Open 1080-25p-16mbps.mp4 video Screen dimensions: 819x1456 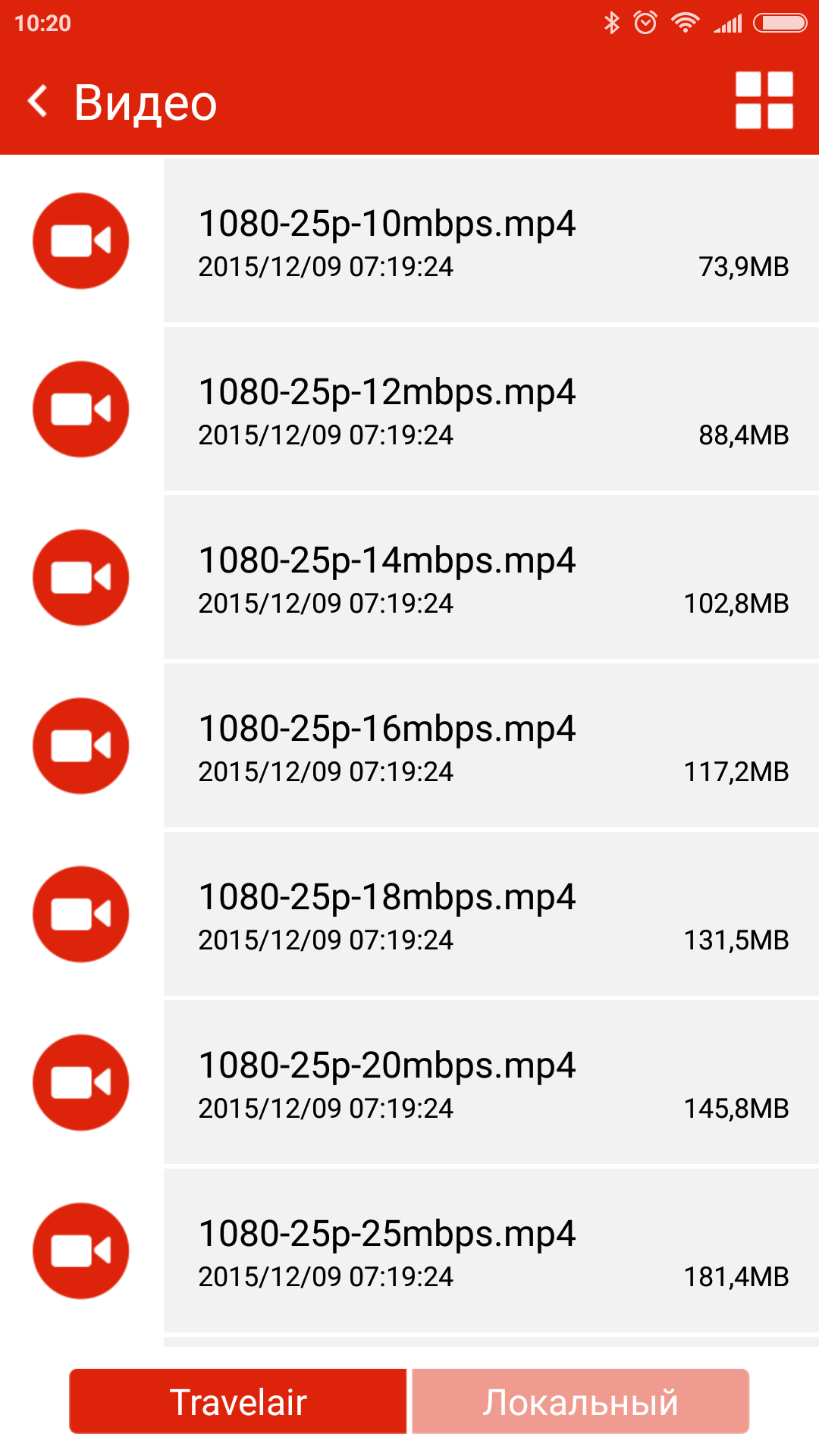click(x=490, y=746)
